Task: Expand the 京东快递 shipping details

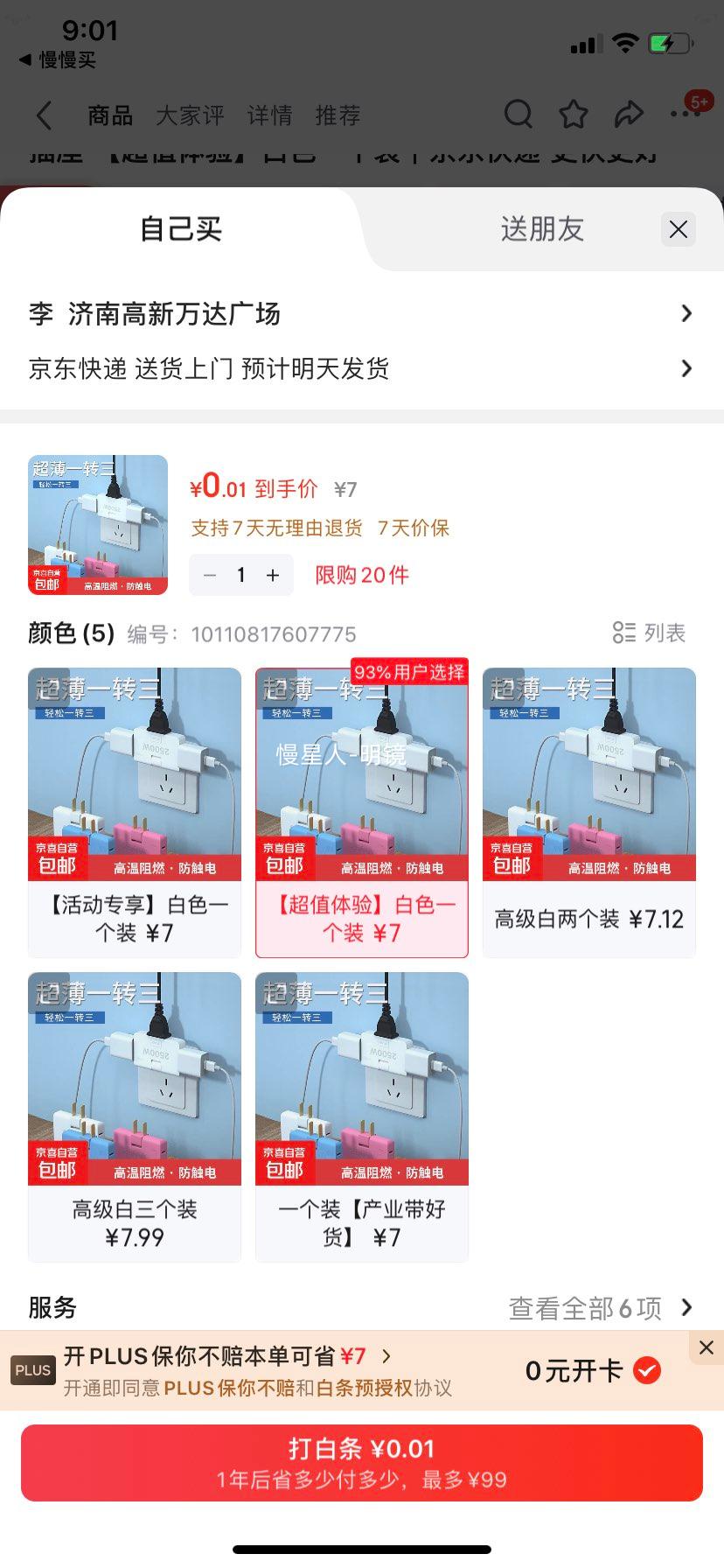Action: pos(362,368)
